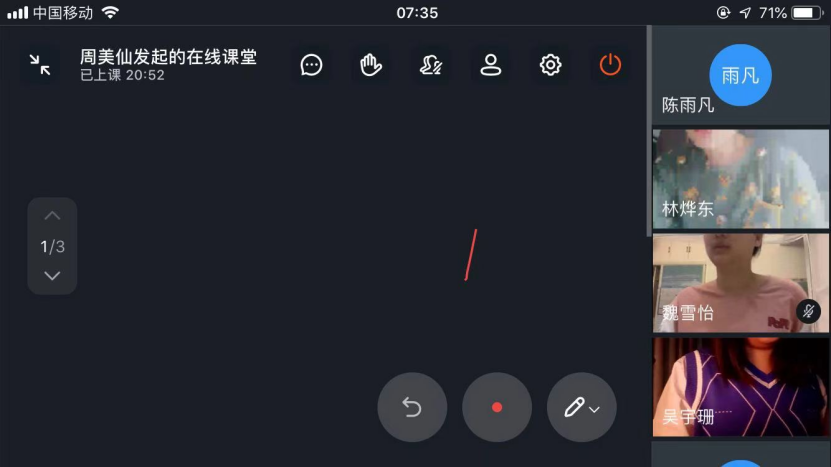Open 林烨东's video tile

(740, 178)
